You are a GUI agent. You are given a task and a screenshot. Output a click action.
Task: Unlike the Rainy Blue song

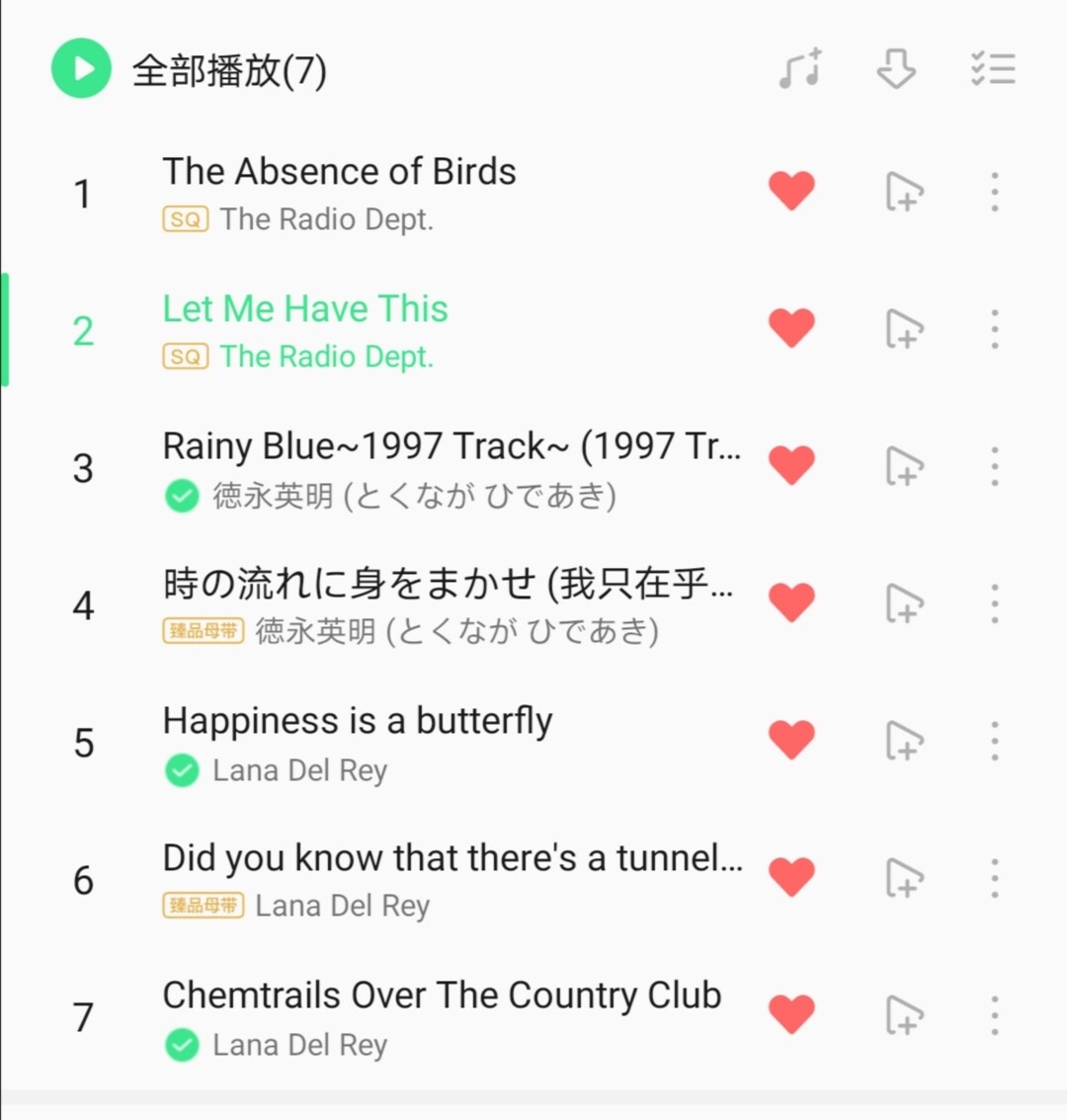click(791, 465)
